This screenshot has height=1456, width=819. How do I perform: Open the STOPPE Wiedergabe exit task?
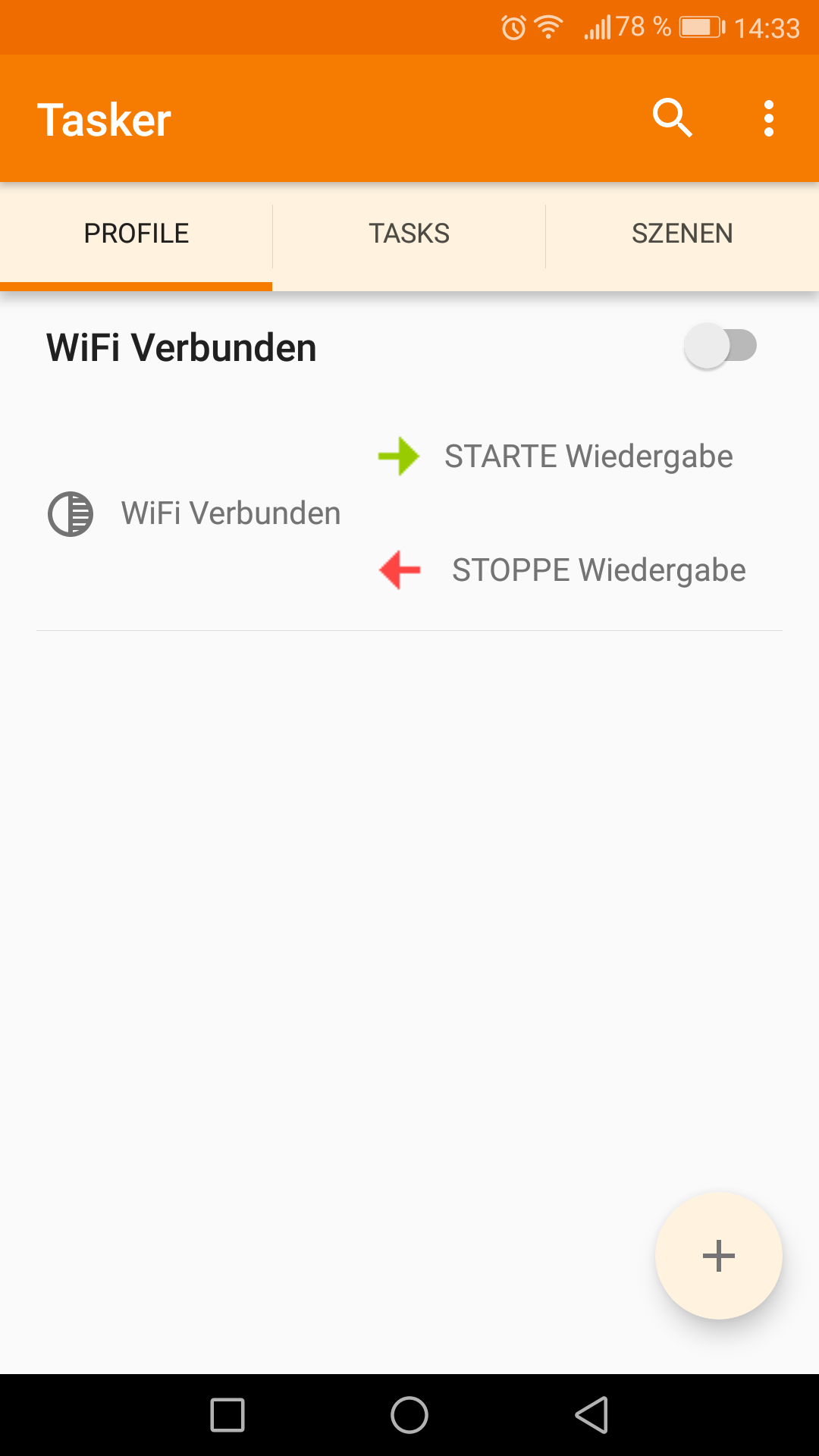562,570
